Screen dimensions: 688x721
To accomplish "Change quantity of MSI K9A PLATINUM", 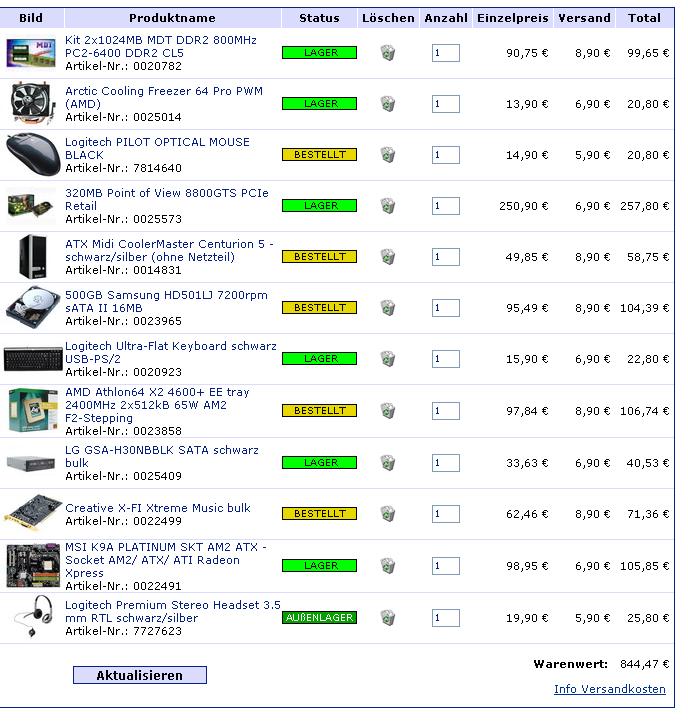I will (445, 566).
